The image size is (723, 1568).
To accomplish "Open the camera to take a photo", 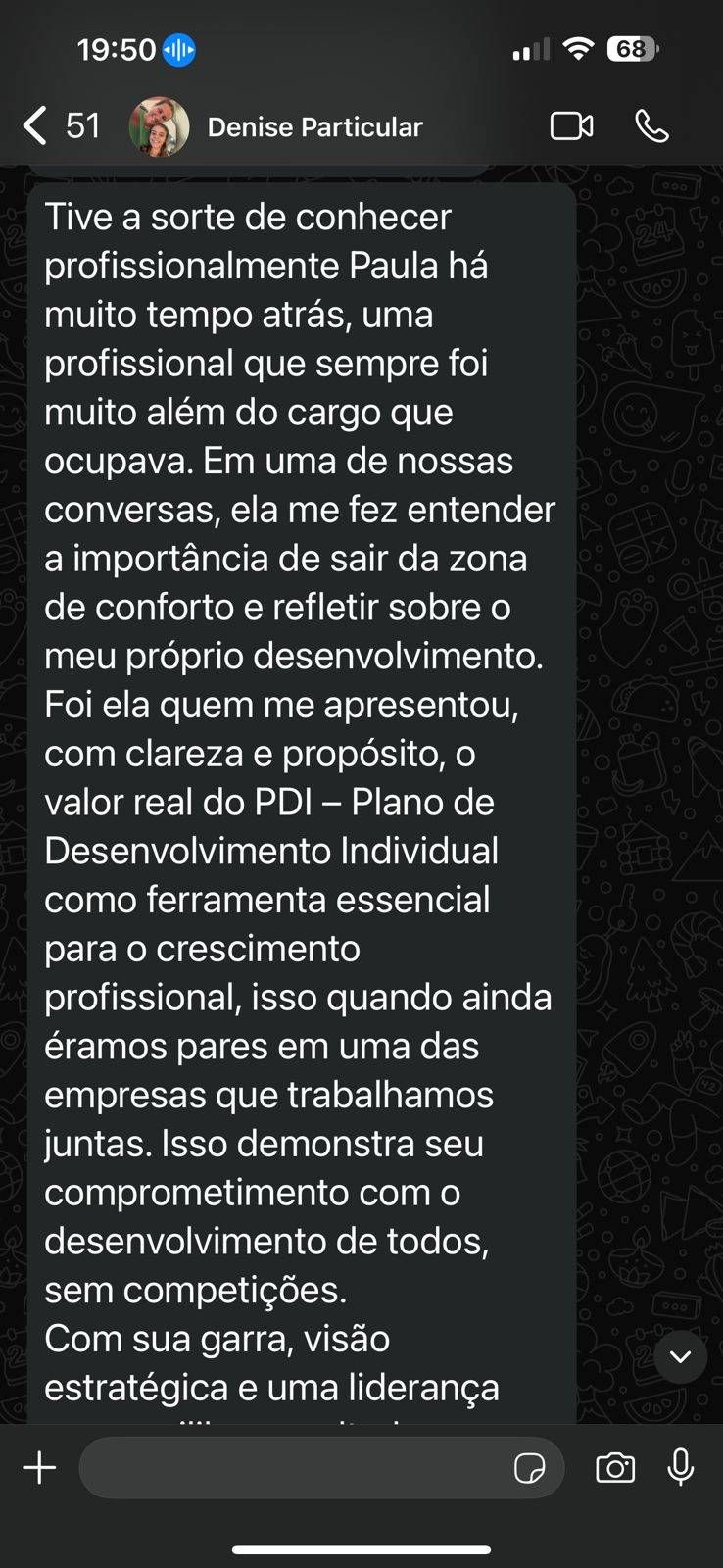I will coord(615,1468).
